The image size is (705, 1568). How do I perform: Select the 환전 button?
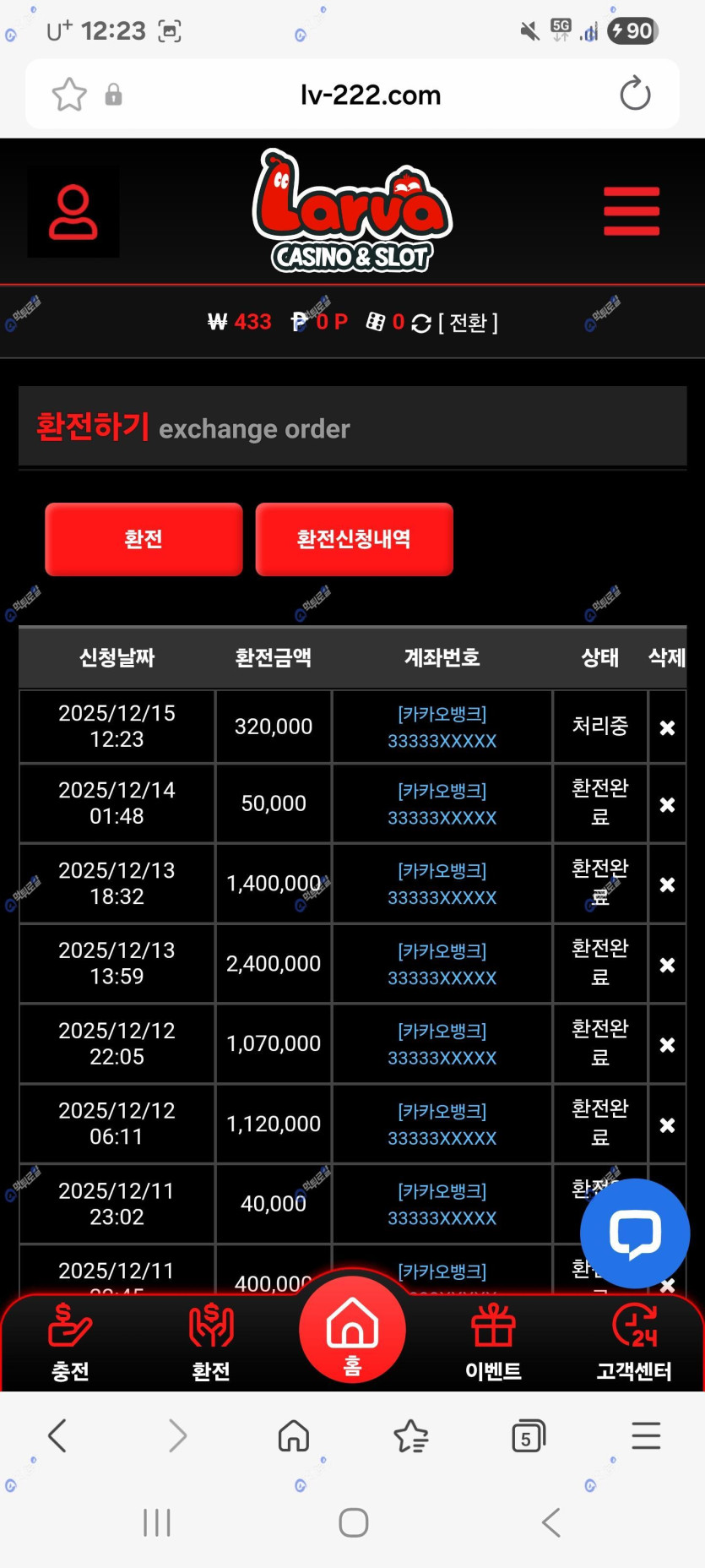point(144,539)
